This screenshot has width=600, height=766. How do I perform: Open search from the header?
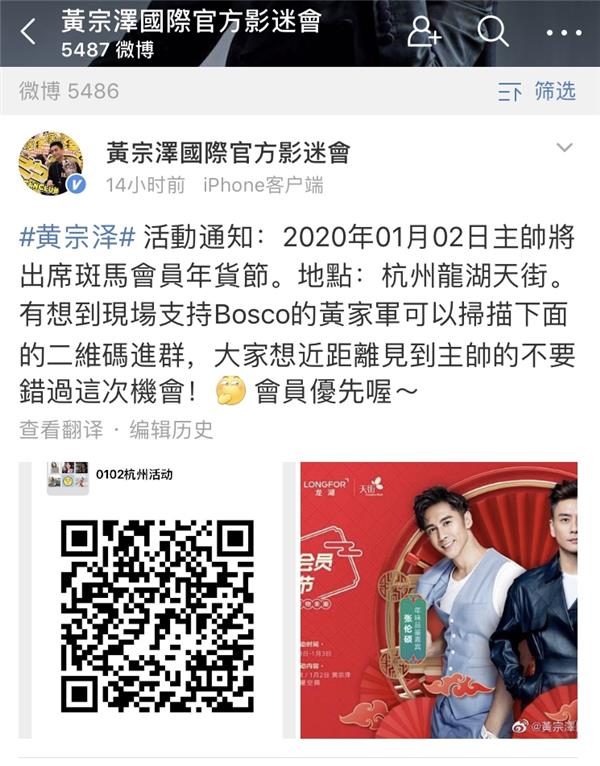[493, 32]
